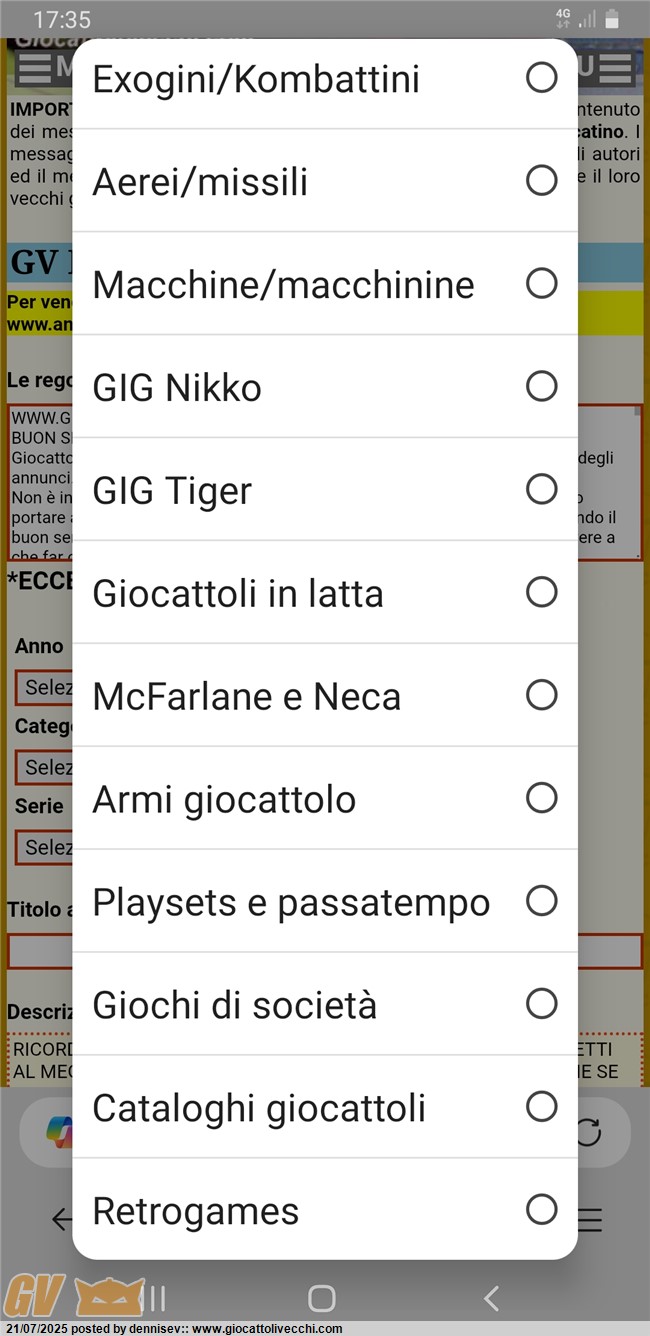Screen dimensions: 650x1336
Task: Pick McFarlane e Neca
Action: 325,695
